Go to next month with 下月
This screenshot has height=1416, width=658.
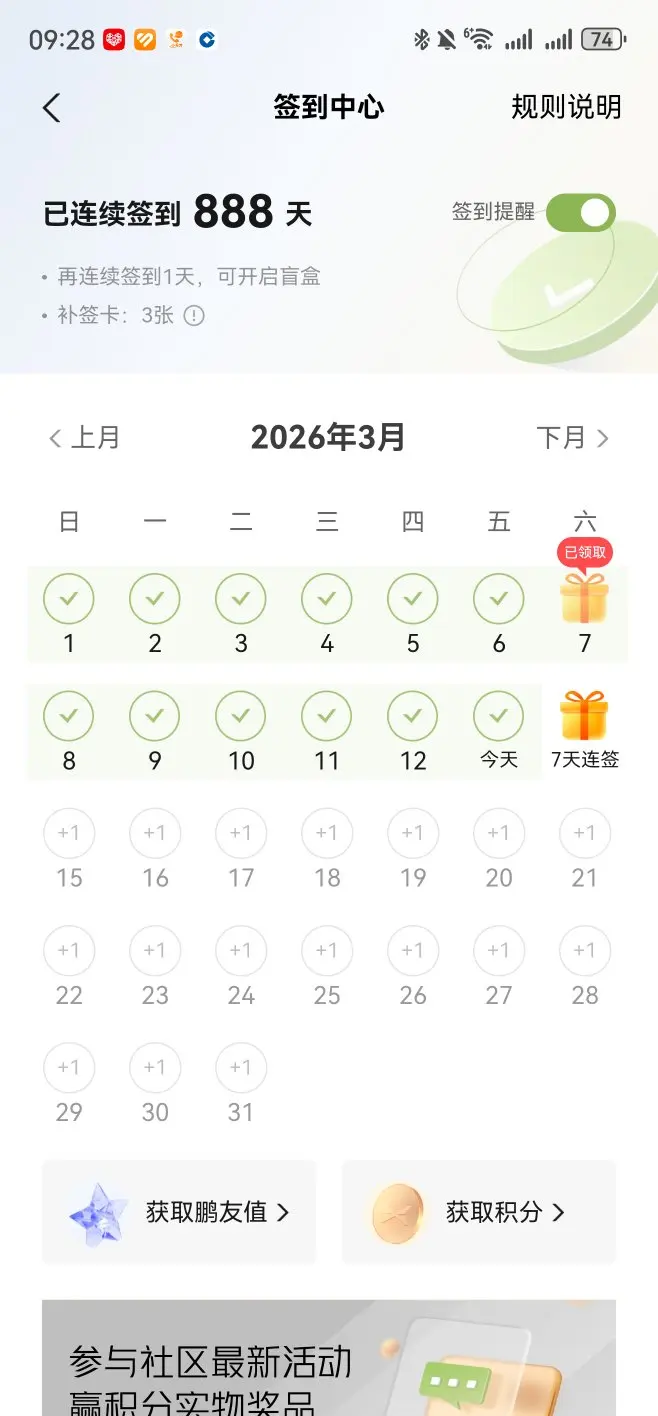coord(573,438)
